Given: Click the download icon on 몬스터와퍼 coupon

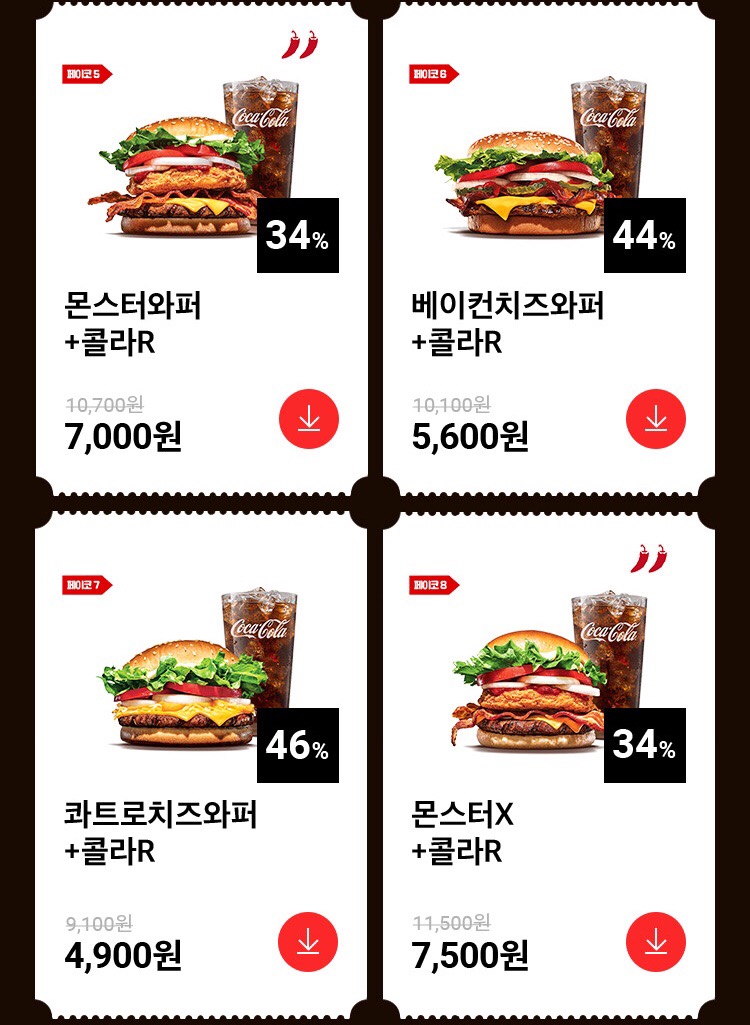Looking at the screenshot, I should coord(308,419).
